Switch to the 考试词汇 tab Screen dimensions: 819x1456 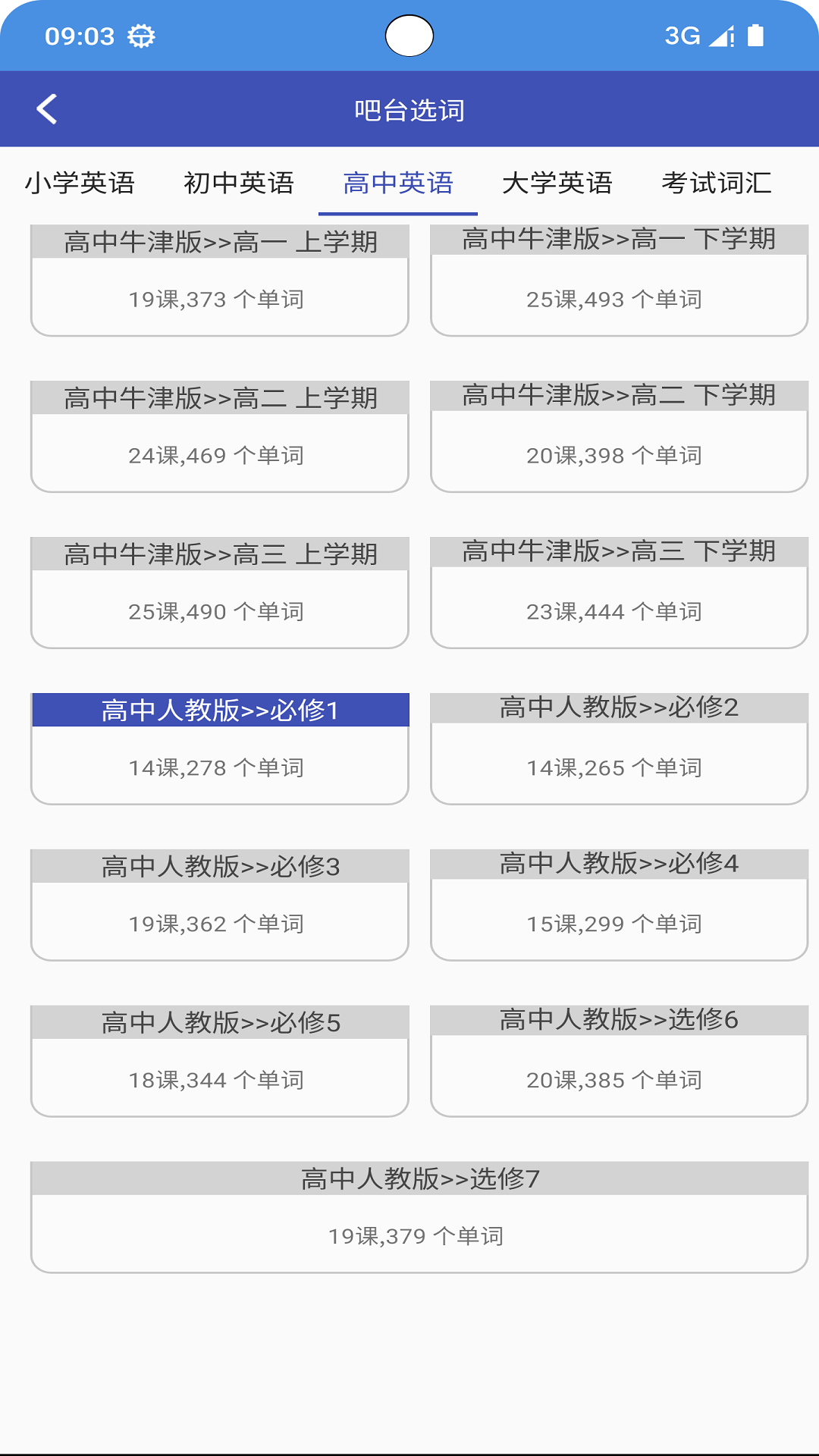coord(717,183)
